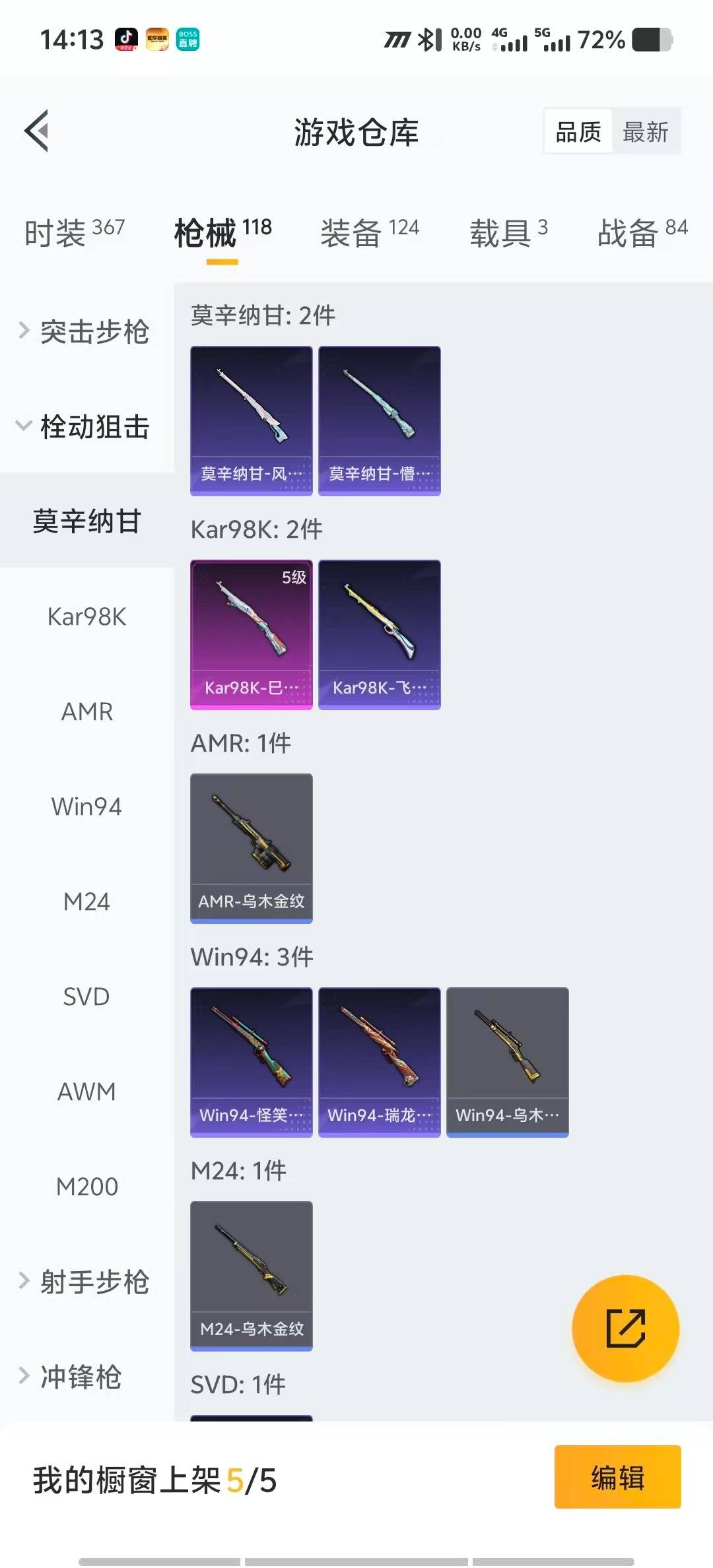Select M200 in the left sidebar
The image size is (713, 1568).
point(88,1186)
